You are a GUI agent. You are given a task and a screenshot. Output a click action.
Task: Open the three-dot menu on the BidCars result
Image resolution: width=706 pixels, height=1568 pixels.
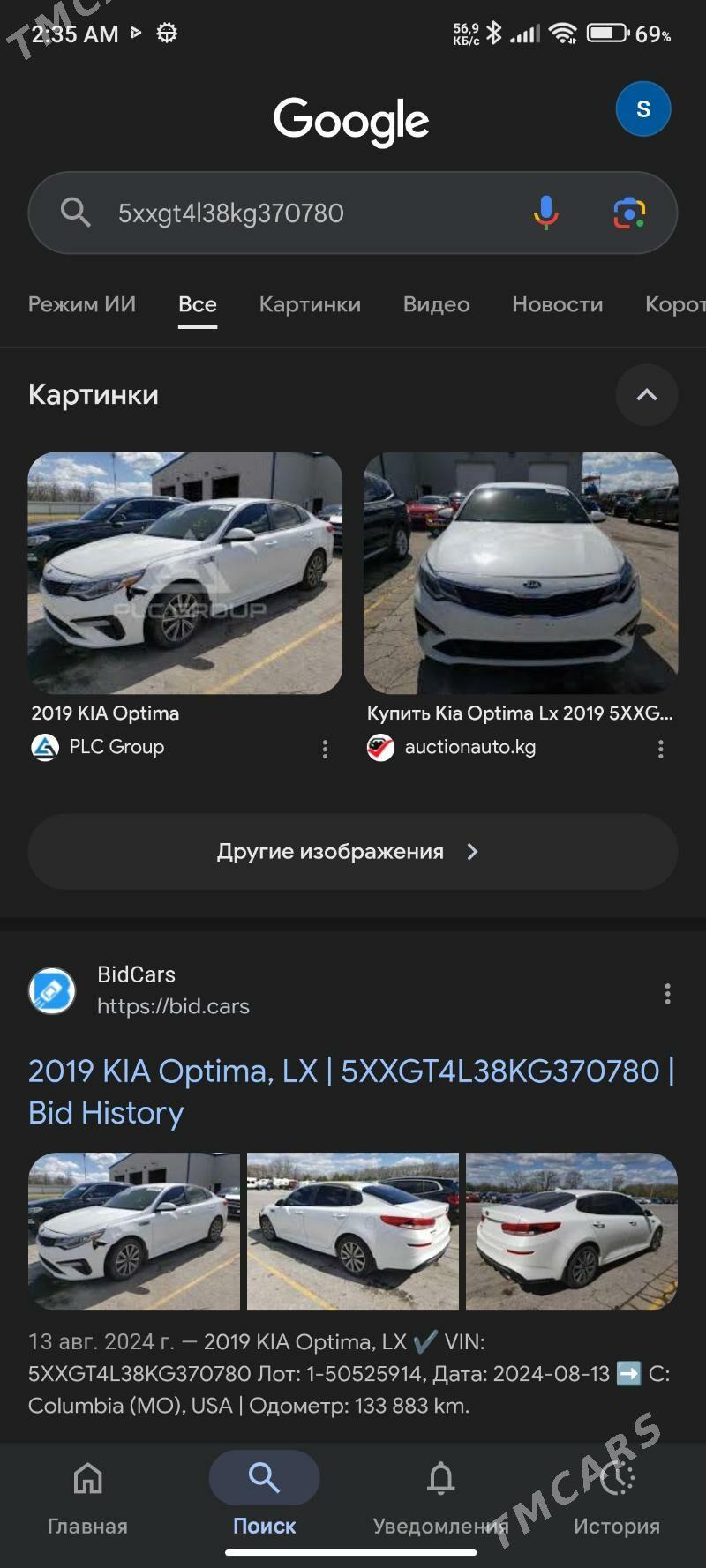tap(668, 993)
